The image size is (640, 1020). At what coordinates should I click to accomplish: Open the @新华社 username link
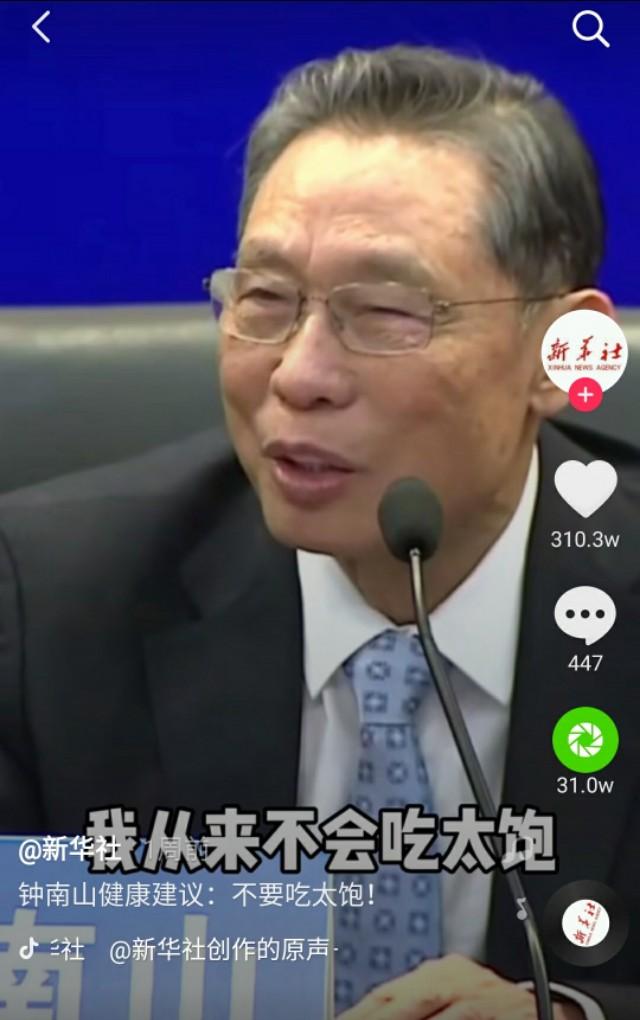[70, 850]
